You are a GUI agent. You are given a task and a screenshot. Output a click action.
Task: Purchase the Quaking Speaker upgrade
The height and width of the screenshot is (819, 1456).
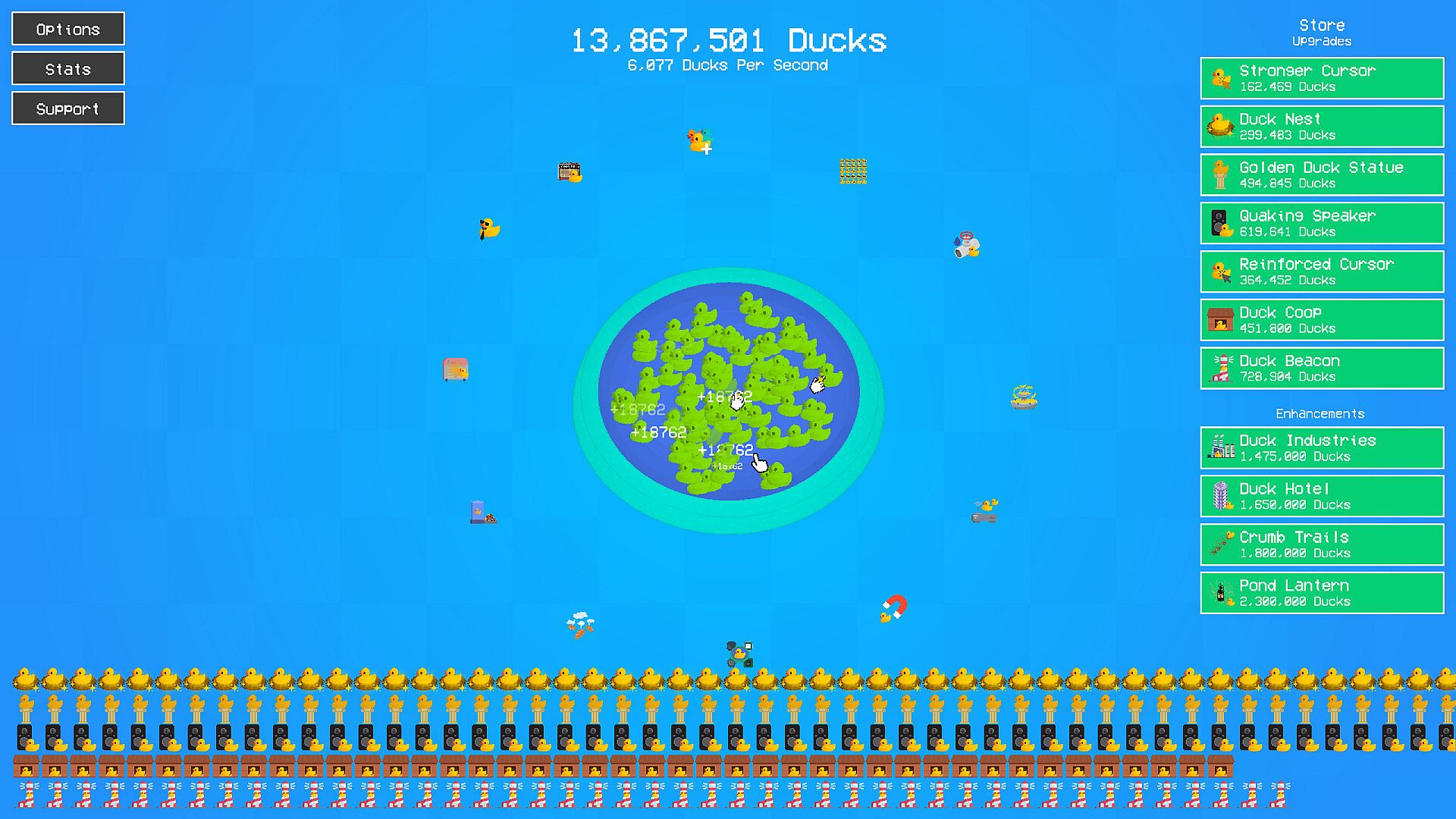click(1322, 224)
